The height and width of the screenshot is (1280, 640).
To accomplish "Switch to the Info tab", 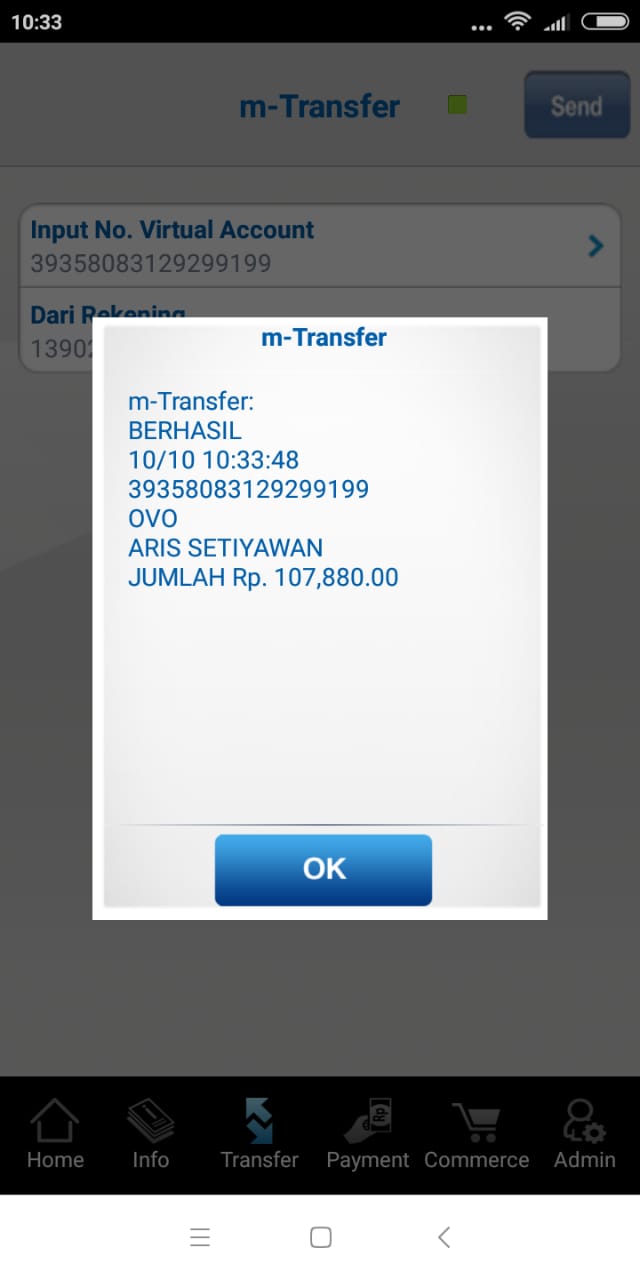I will coord(151,1135).
